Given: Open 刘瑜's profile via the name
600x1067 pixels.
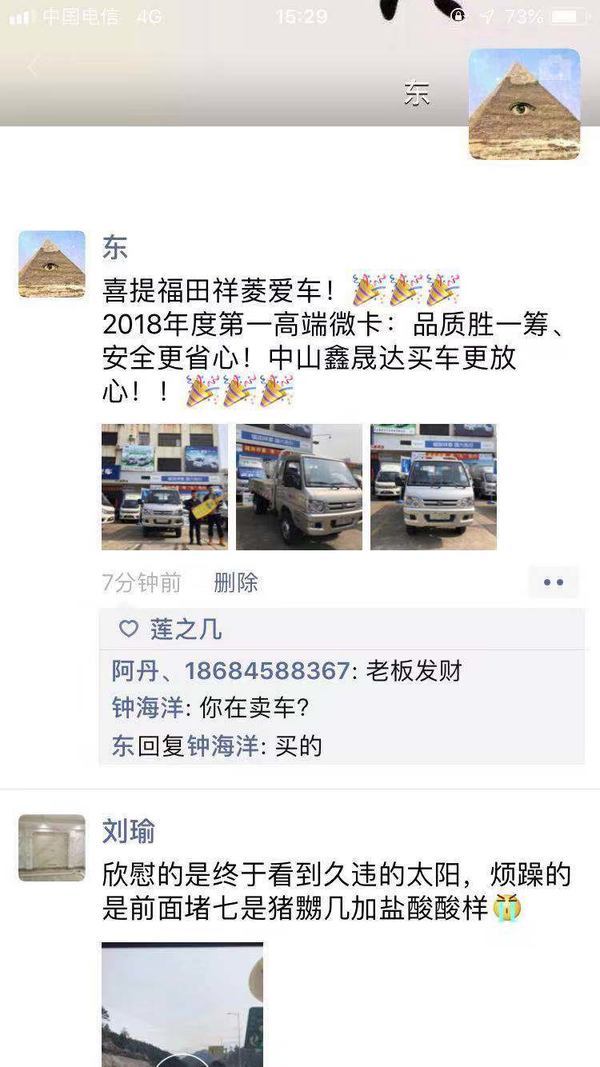Looking at the screenshot, I should point(128,830).
